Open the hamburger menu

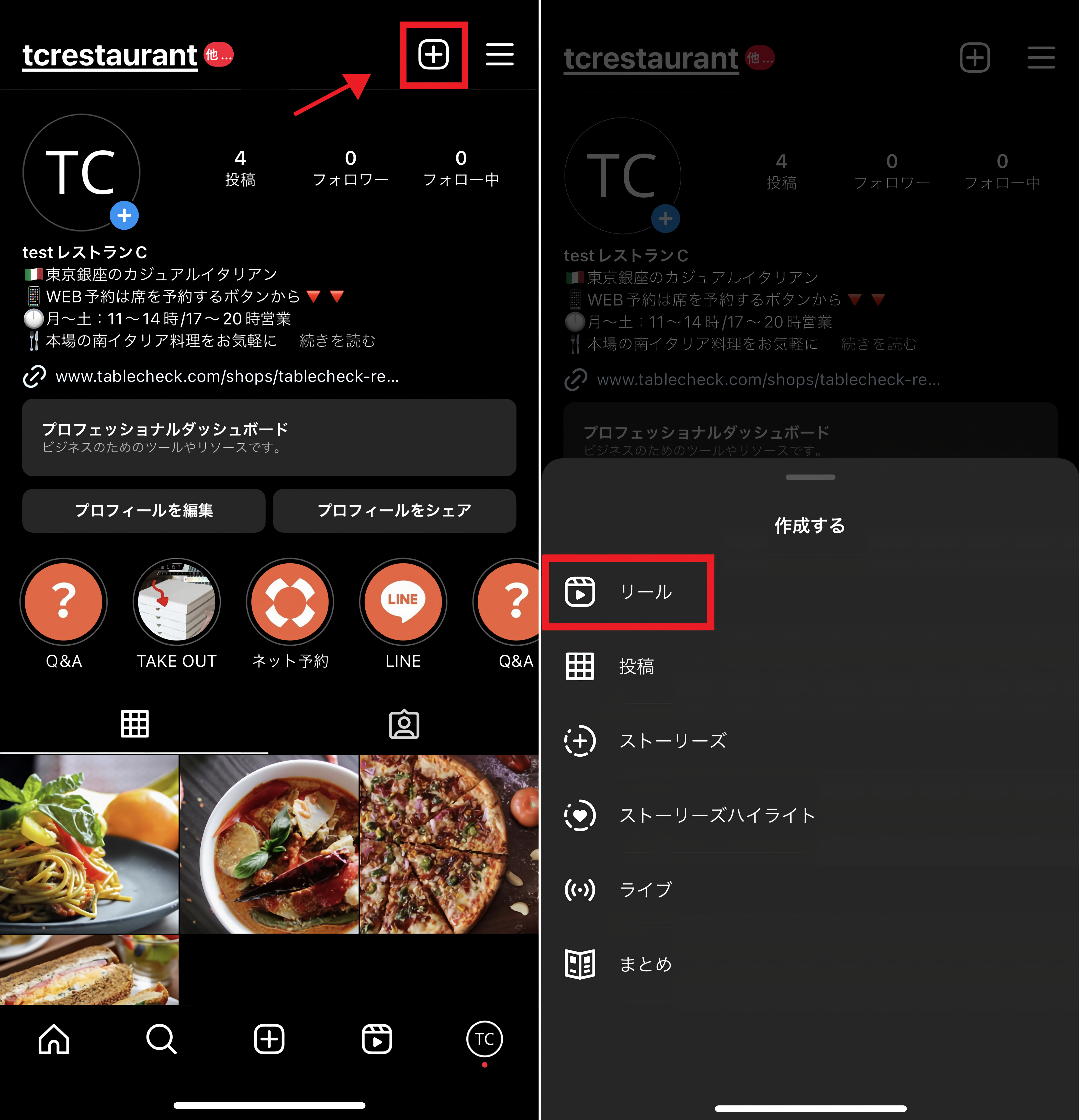[500, 55]
